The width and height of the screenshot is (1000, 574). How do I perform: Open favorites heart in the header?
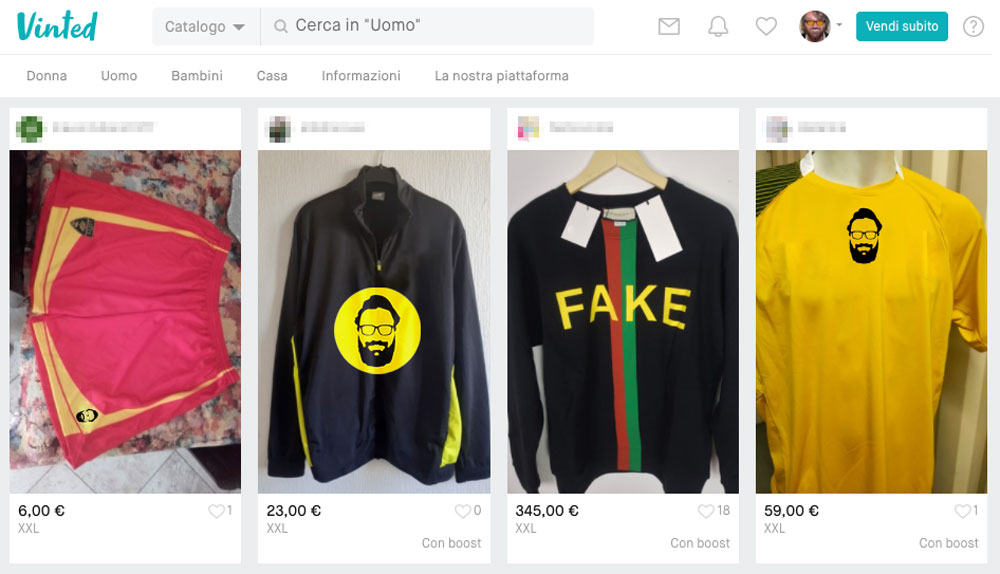(766, 27)
